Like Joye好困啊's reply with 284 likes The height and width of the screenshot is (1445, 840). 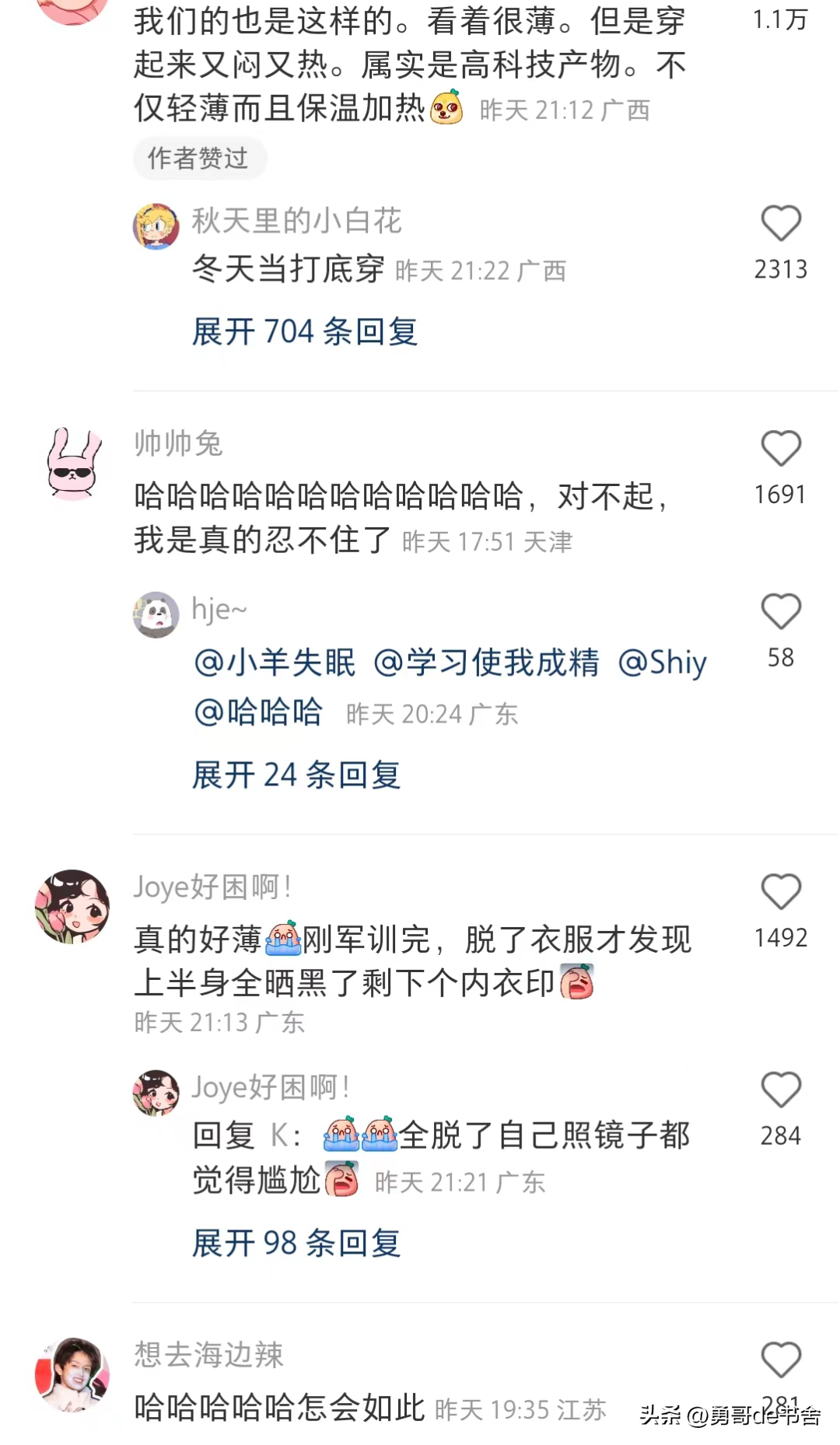pos(780,1090)
